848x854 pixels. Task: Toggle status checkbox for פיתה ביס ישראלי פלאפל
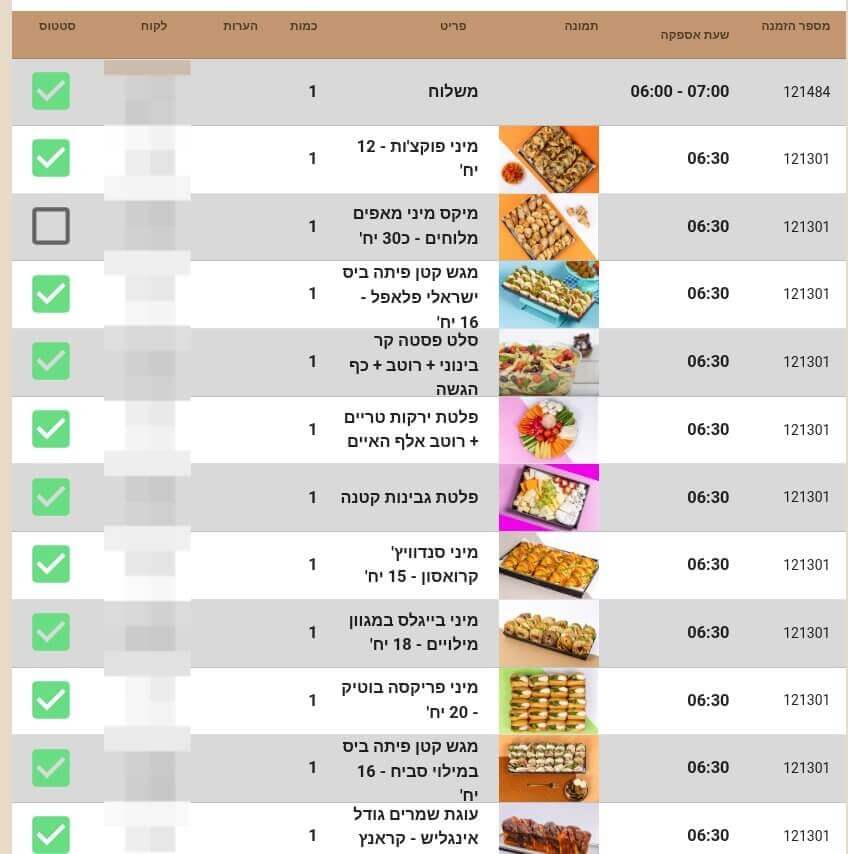[x=51, y=294]
